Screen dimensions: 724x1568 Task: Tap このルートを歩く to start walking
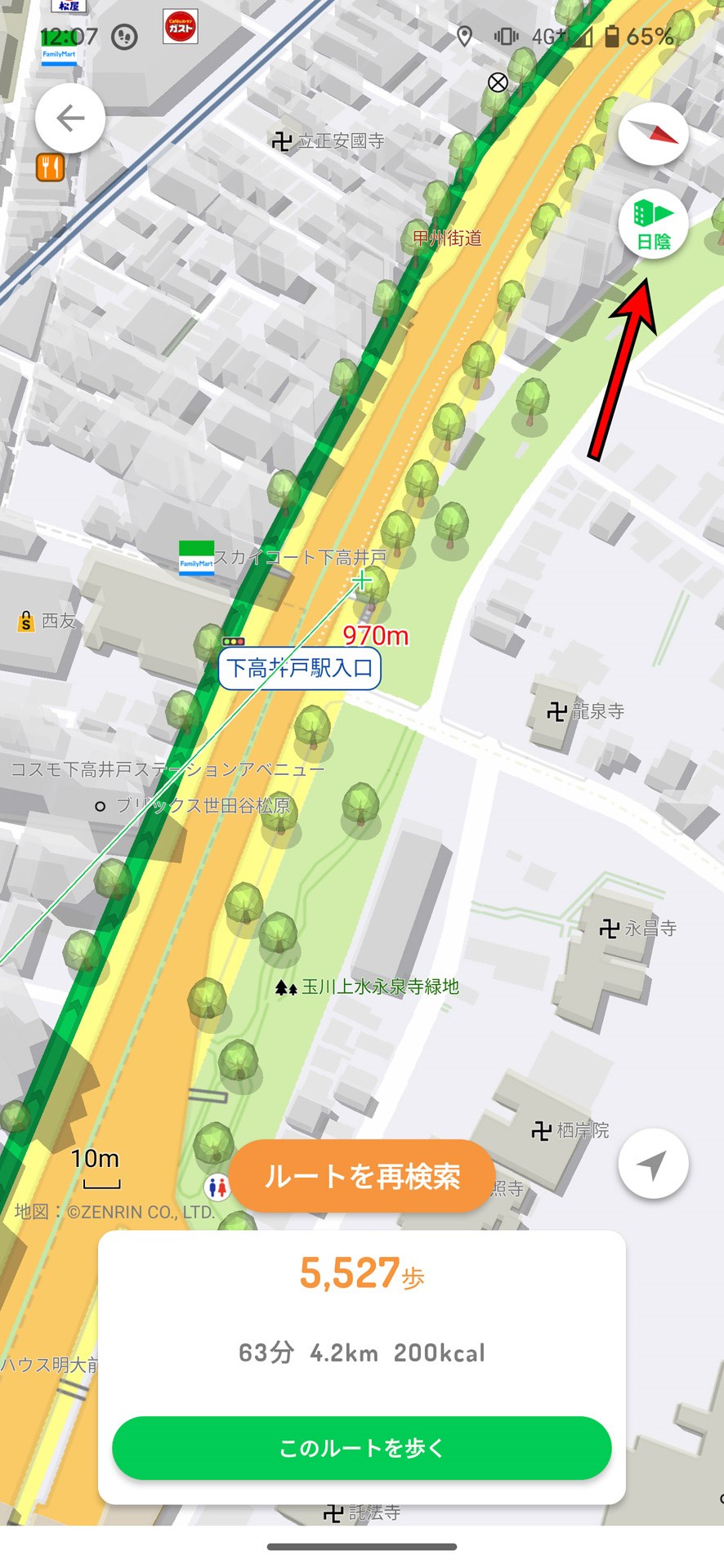pos(362,1447)
